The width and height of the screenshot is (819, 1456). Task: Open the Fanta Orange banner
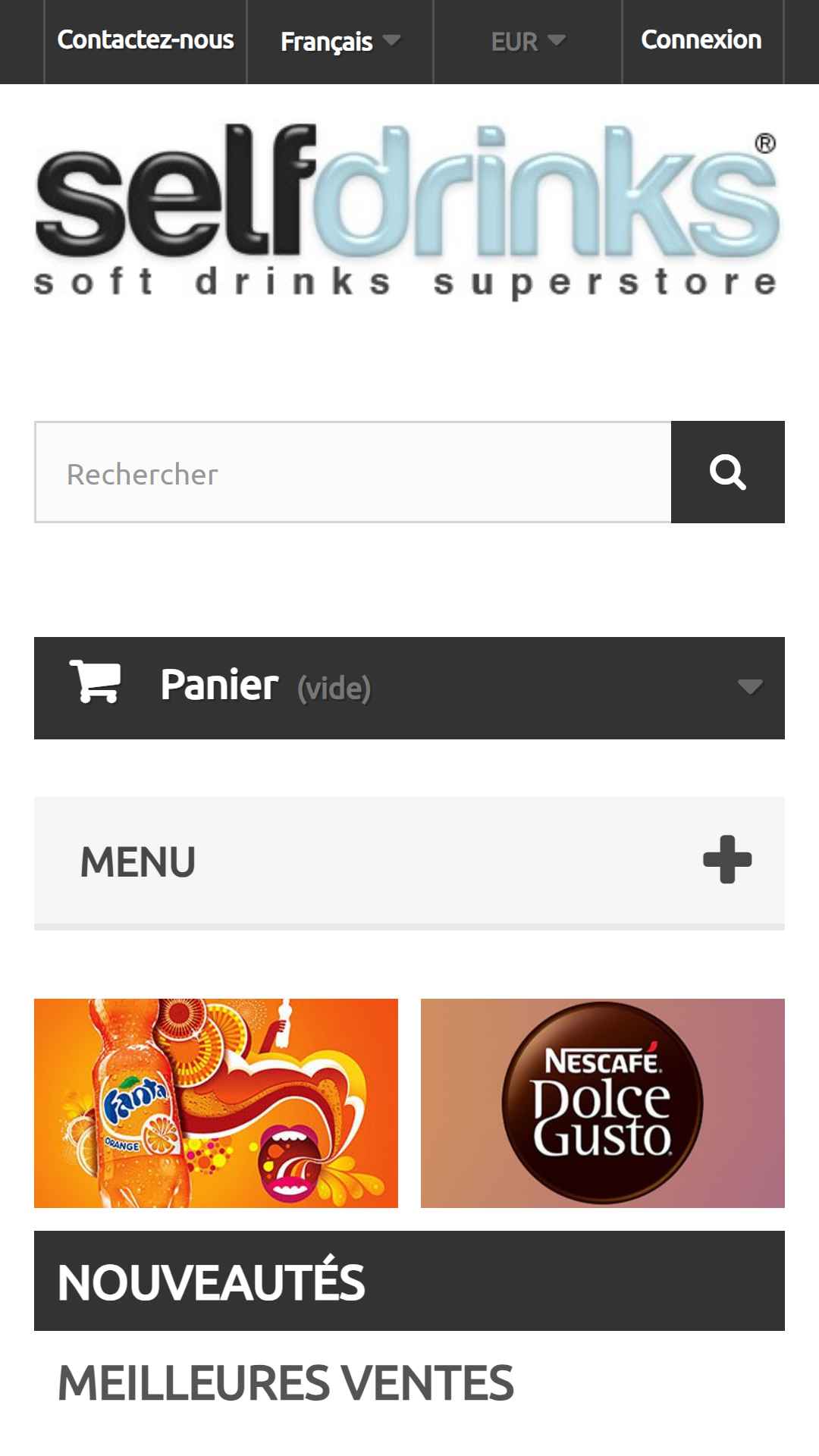point(216,1103)
